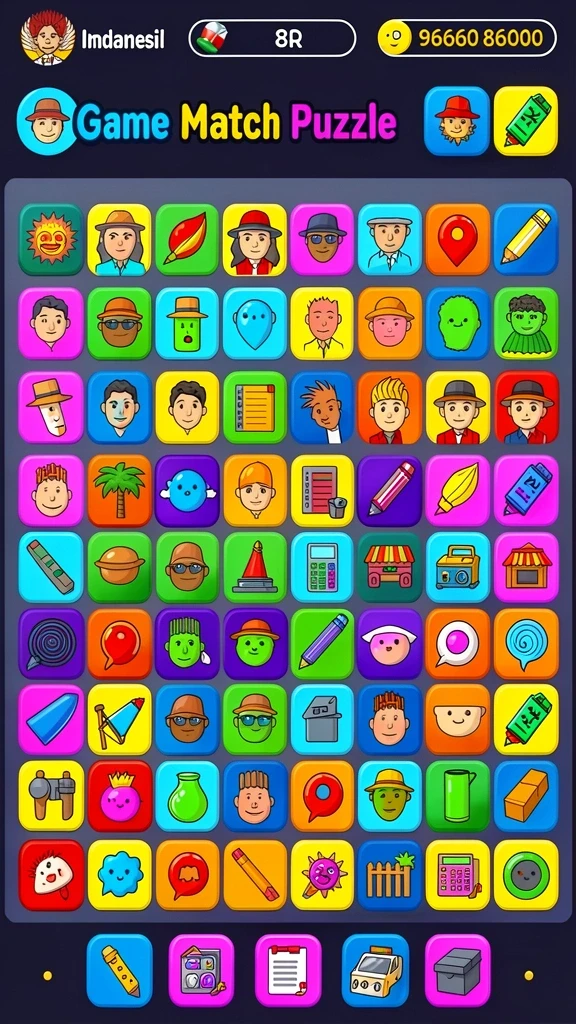The image size is (576, 1024).
Task: Select the orange eraser block tile
Action: (526, 795)
